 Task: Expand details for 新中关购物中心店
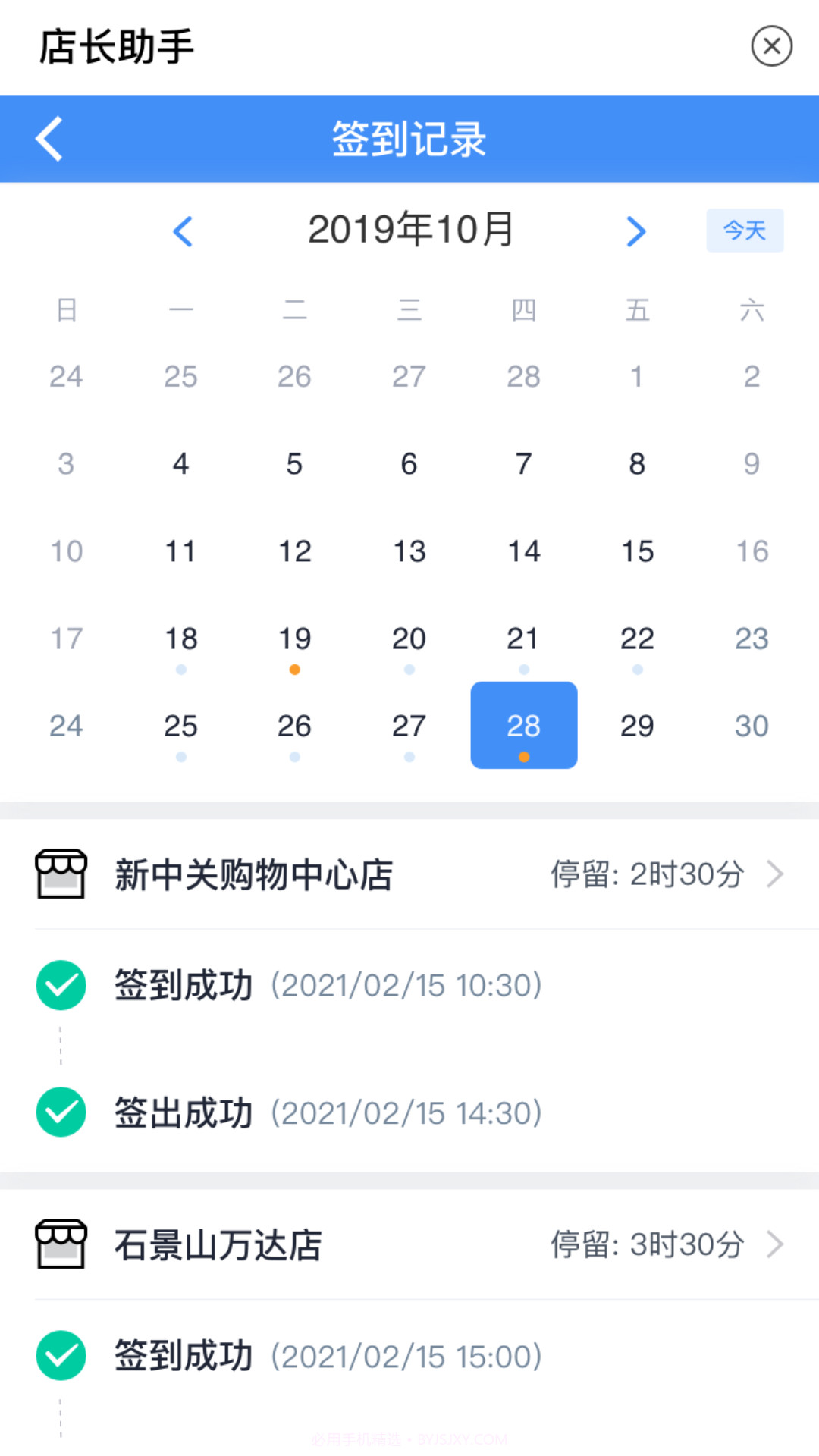click(x=773, y=874)
